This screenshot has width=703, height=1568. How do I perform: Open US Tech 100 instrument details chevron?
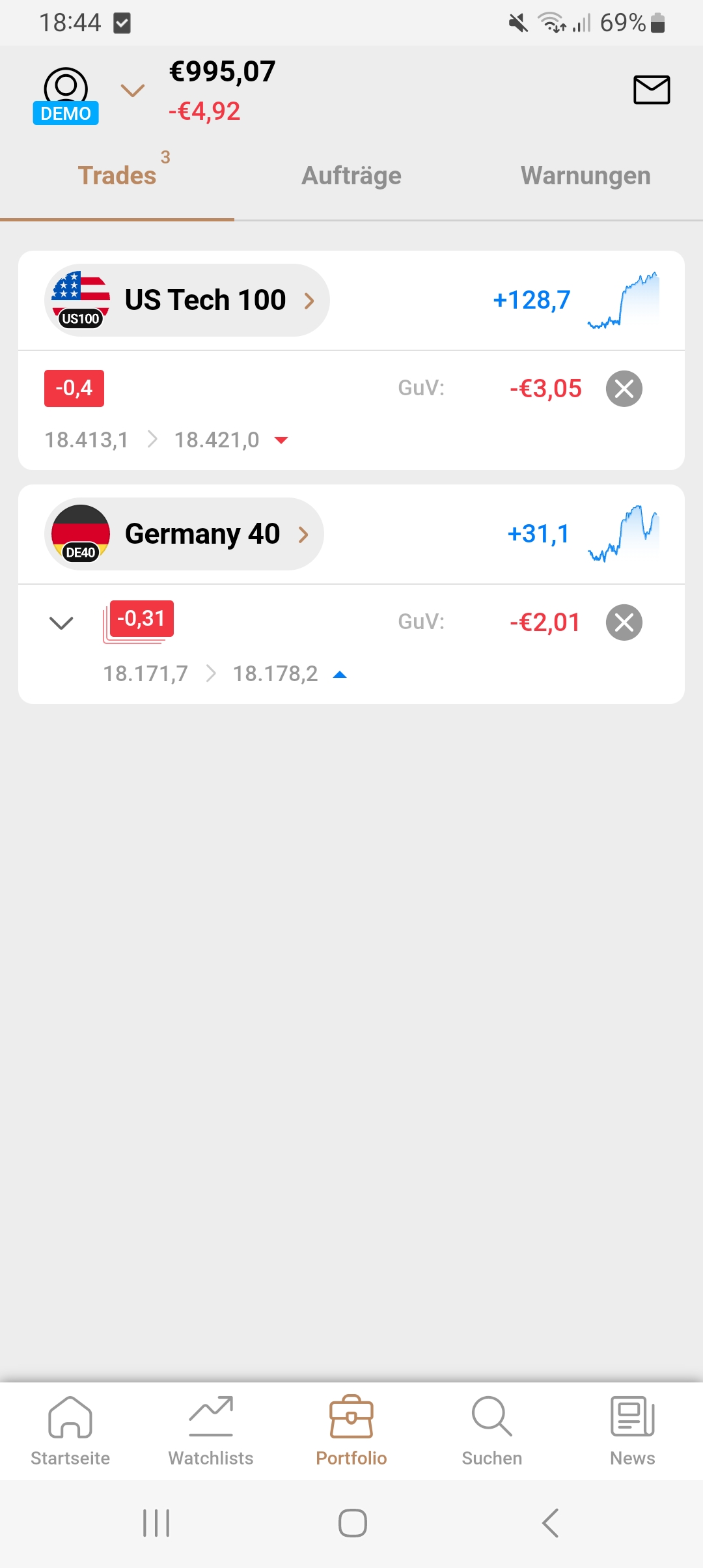pos(309,300)
